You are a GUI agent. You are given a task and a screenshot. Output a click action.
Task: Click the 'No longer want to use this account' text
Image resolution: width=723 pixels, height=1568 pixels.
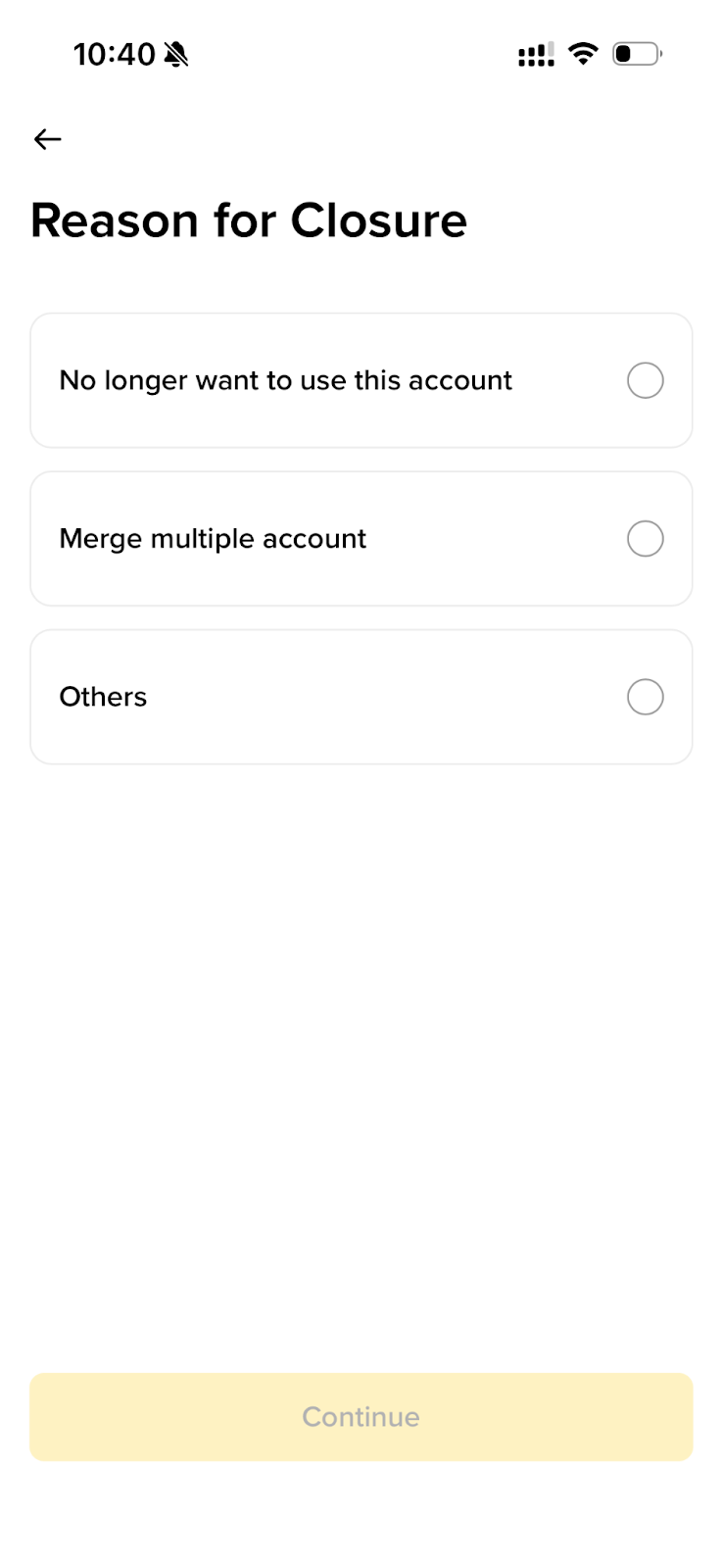click(x=286, y=380)
